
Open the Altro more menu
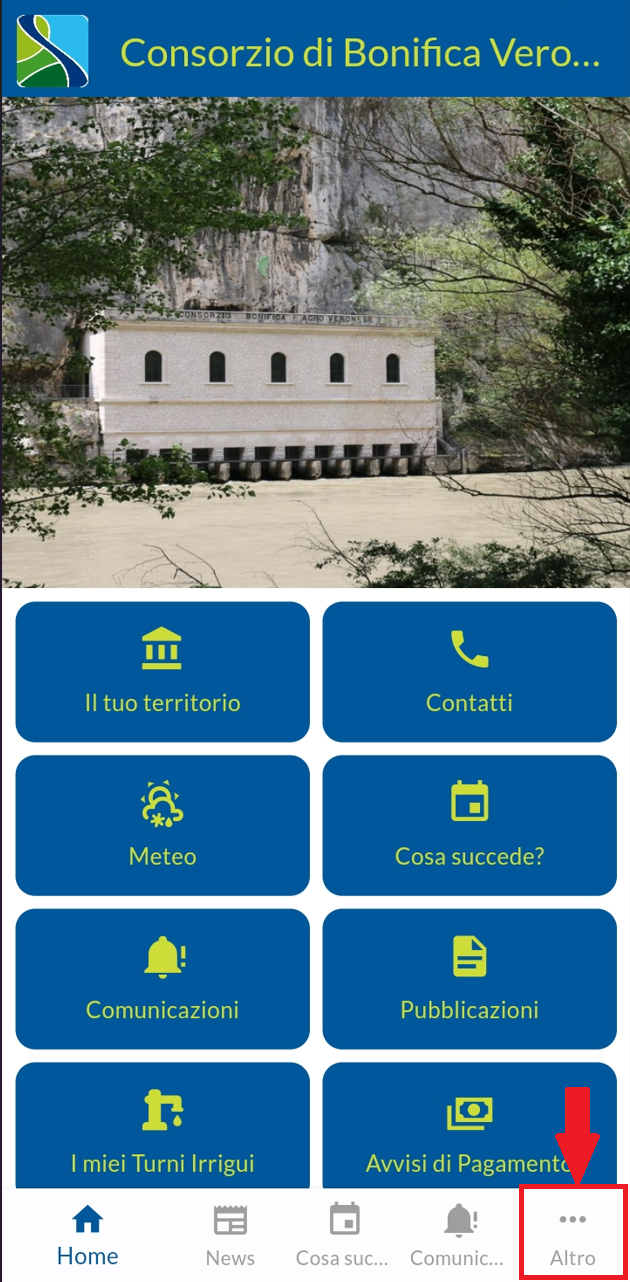point(573,1235)
